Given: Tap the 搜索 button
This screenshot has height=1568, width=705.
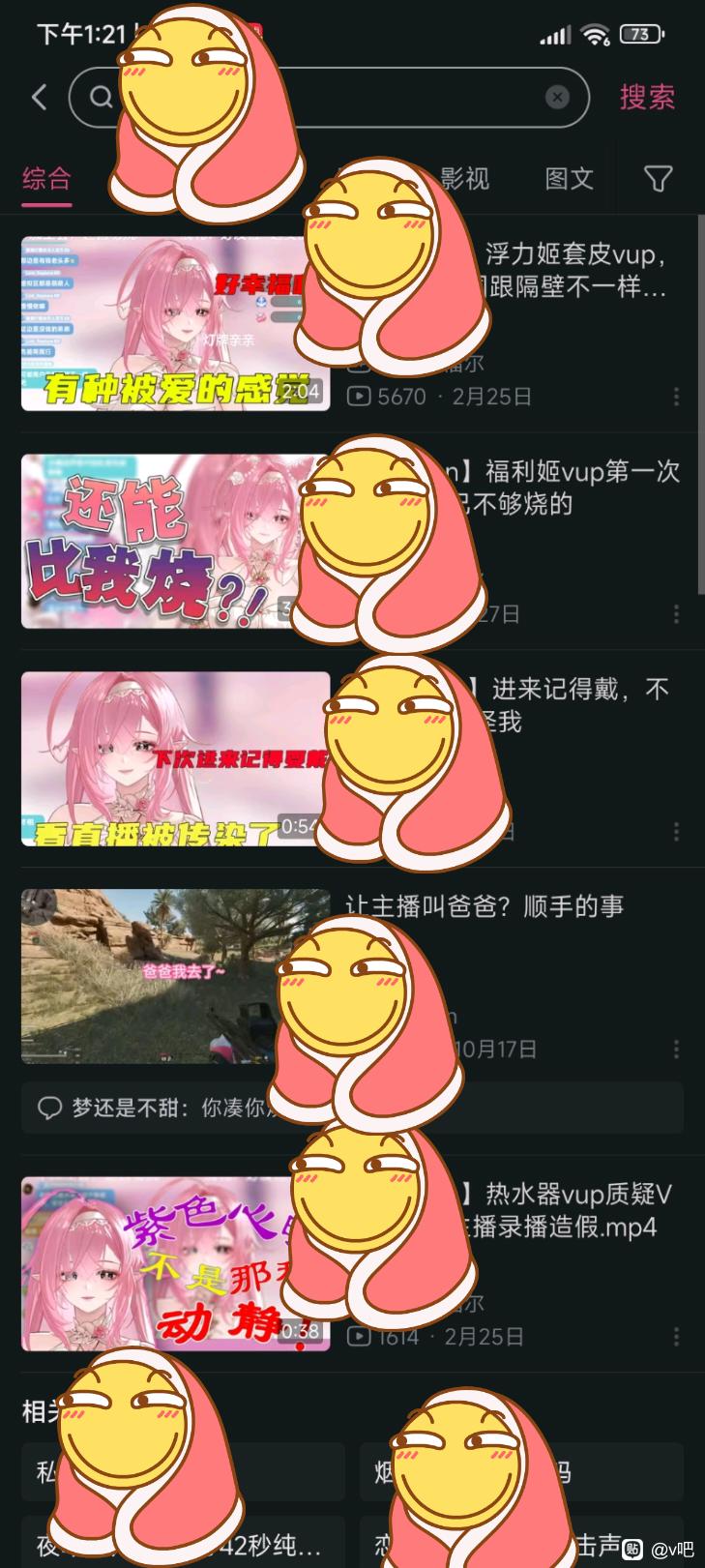Looking at the screenshot, I should click(x=647, y=97).
